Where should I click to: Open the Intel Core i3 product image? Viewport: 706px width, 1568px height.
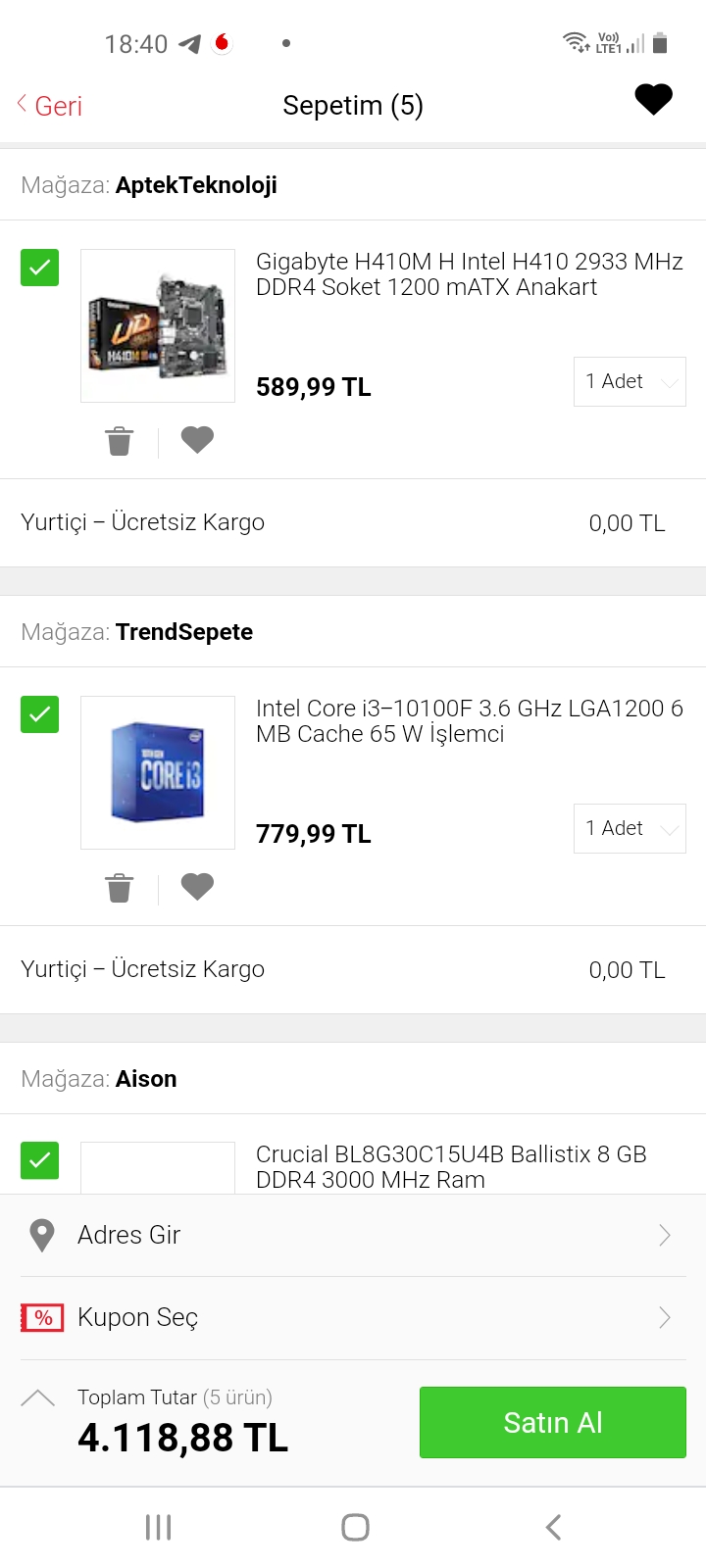(x=158, y=772)
